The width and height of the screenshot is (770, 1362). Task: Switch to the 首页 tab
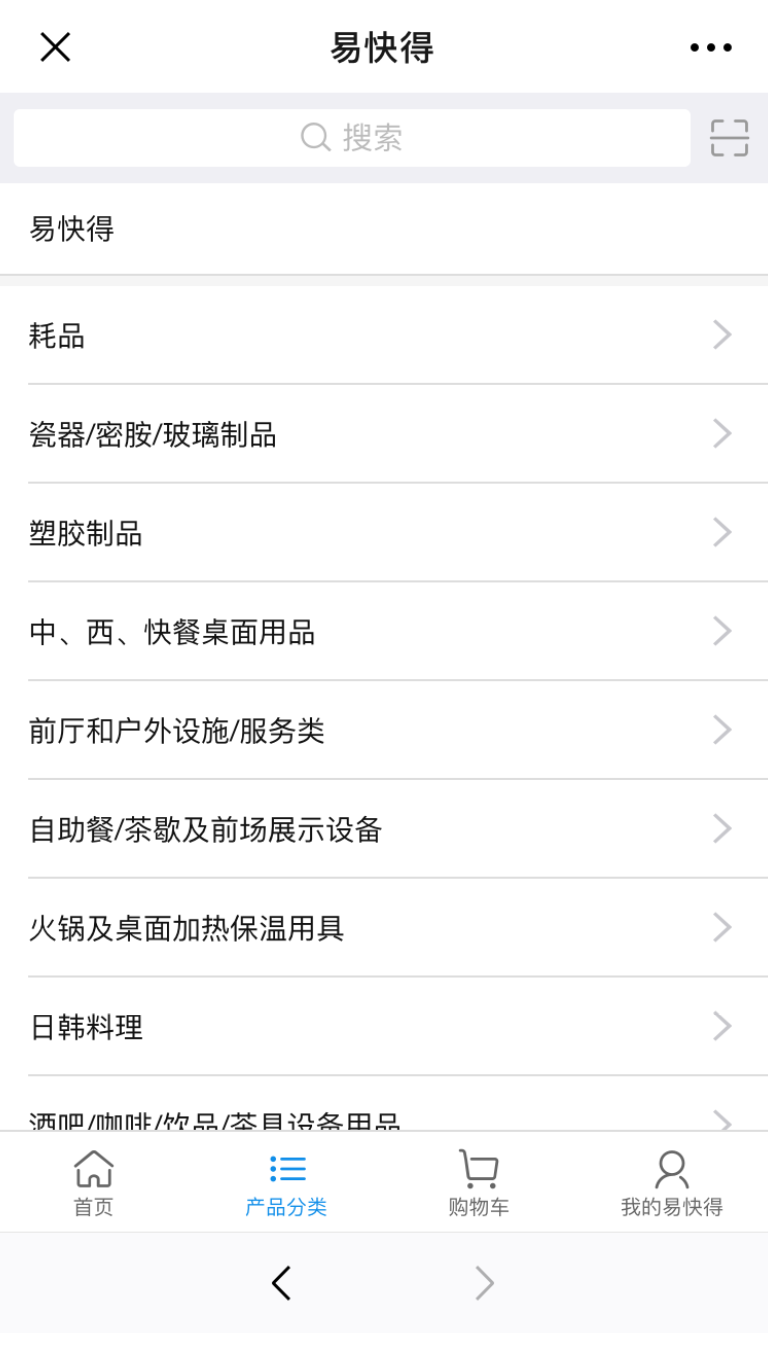click(x=94, y=1181)
